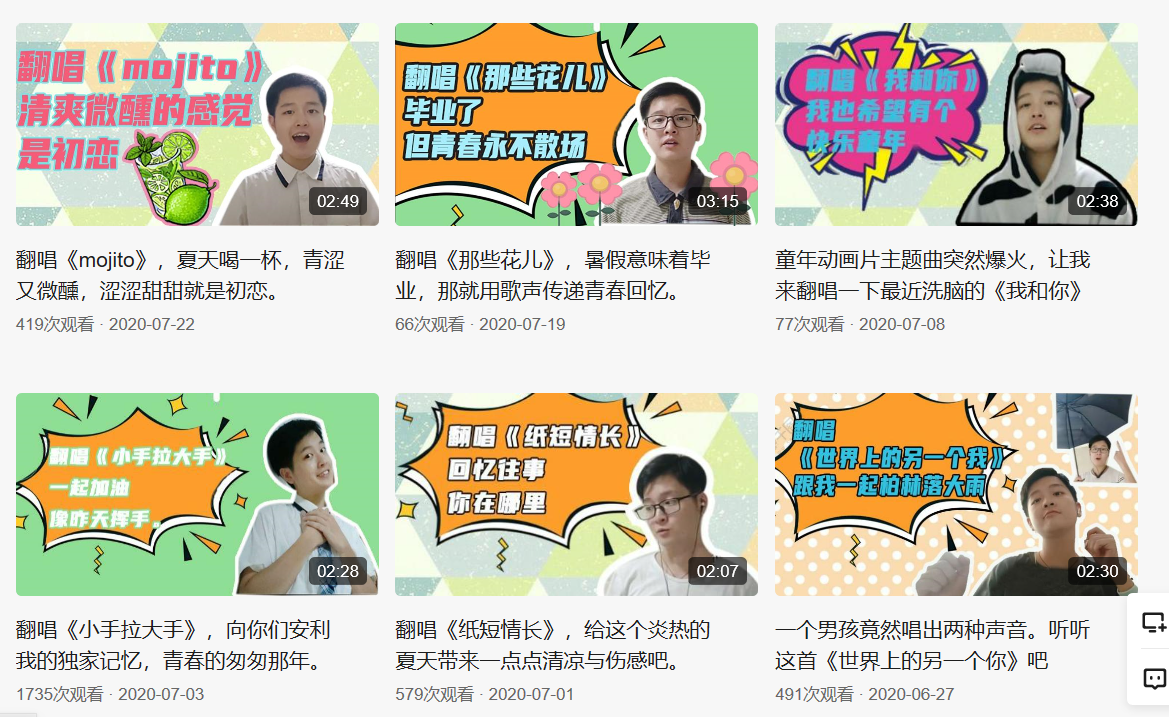The height and width of the screenshot is (717, 1169).
Task: Open the 《我和你》 cow costume video
Action: coord(956,124)
